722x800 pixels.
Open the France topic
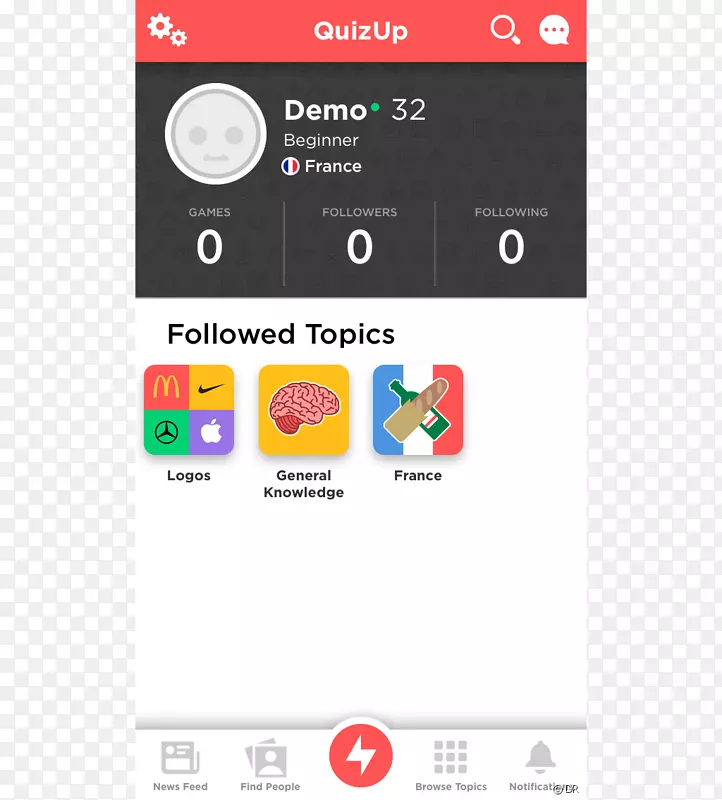pos(418,410)
